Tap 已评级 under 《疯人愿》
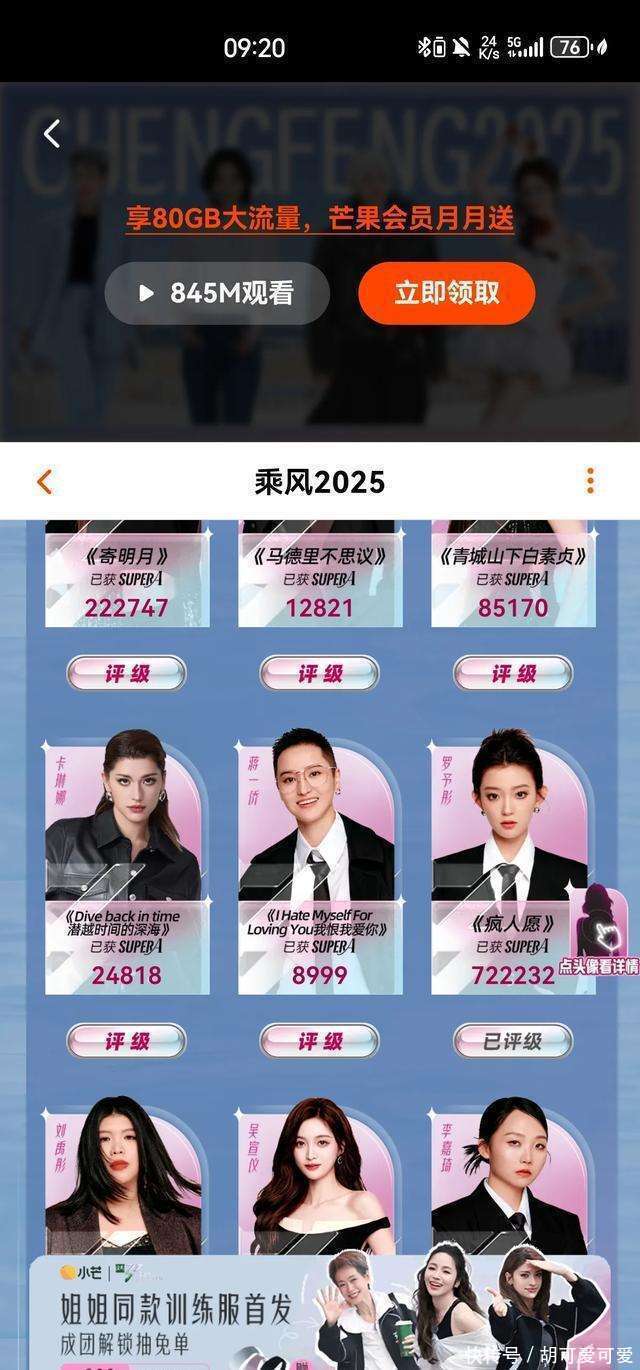 point(513,1041)
